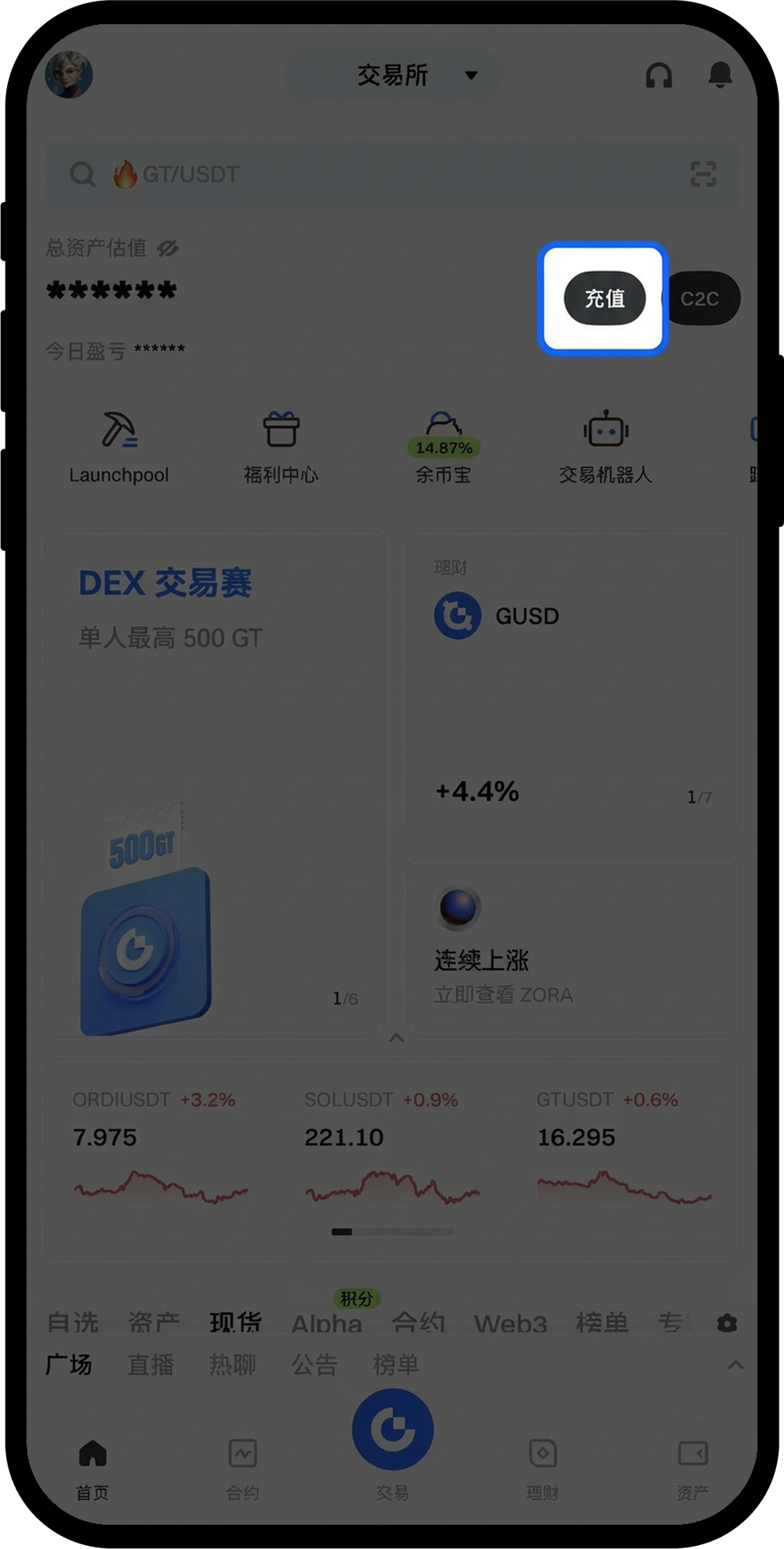Image resolution: width=784 pixels, height=1549 pixels.
Task: Open customer support headset icon
Action: 658,76
